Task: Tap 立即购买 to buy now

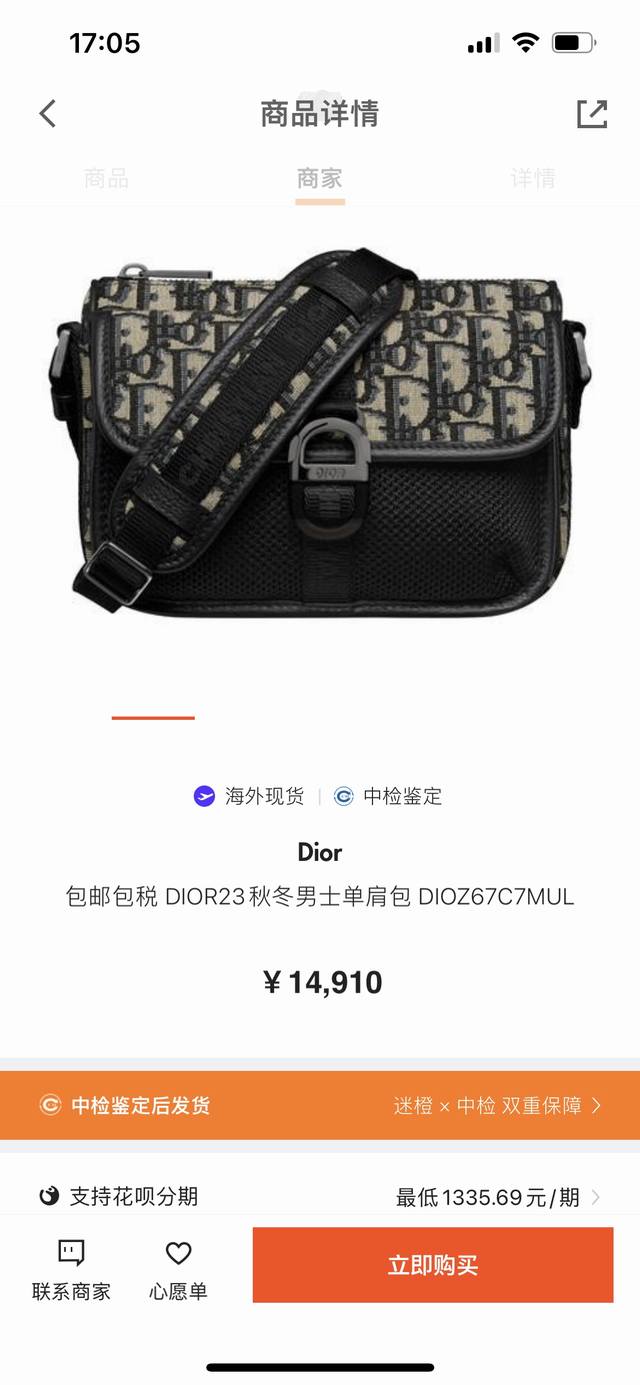Action: pyautogui.click(x=432, y=1265)
